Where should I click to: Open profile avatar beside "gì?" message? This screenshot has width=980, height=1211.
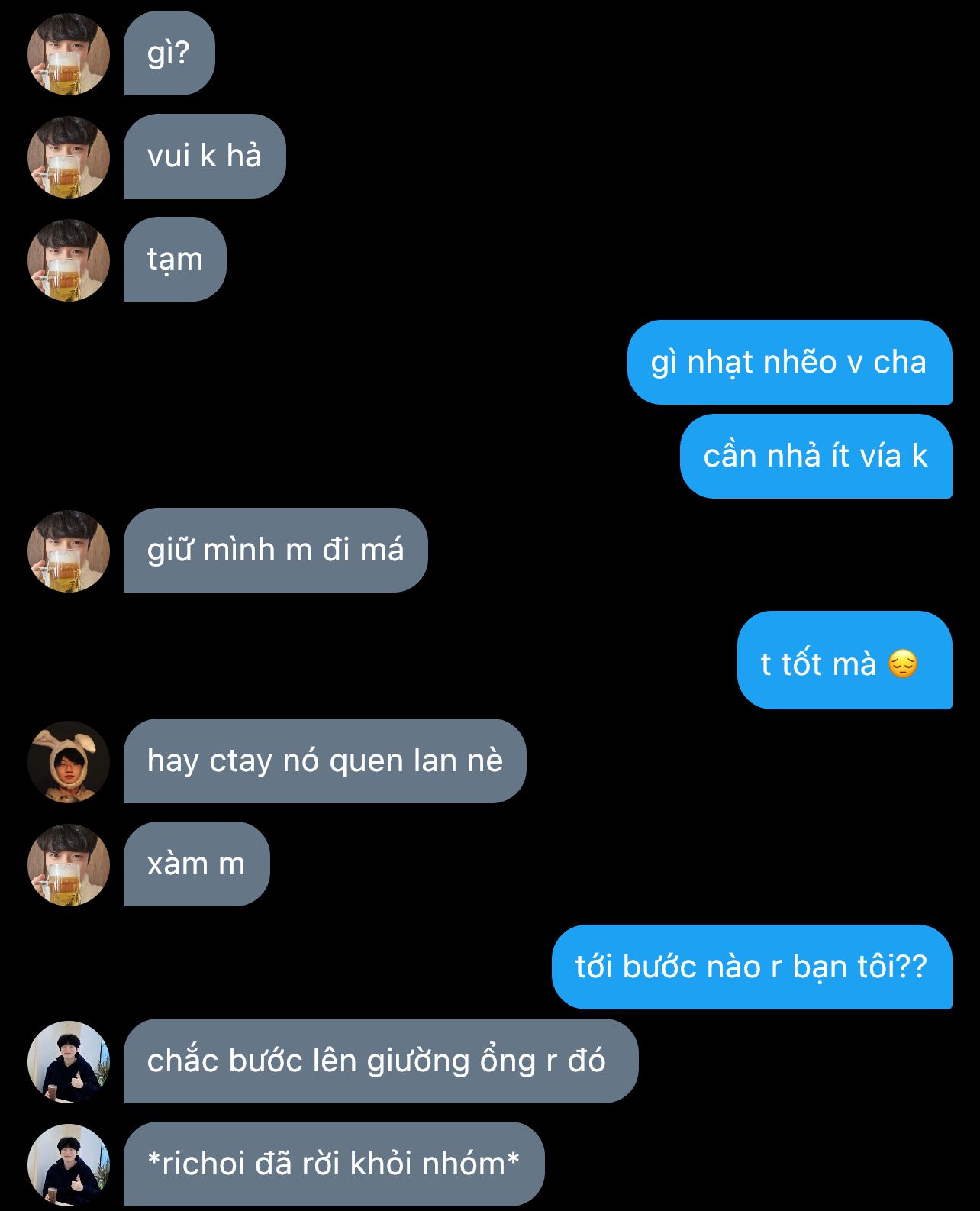click(69, 54)
